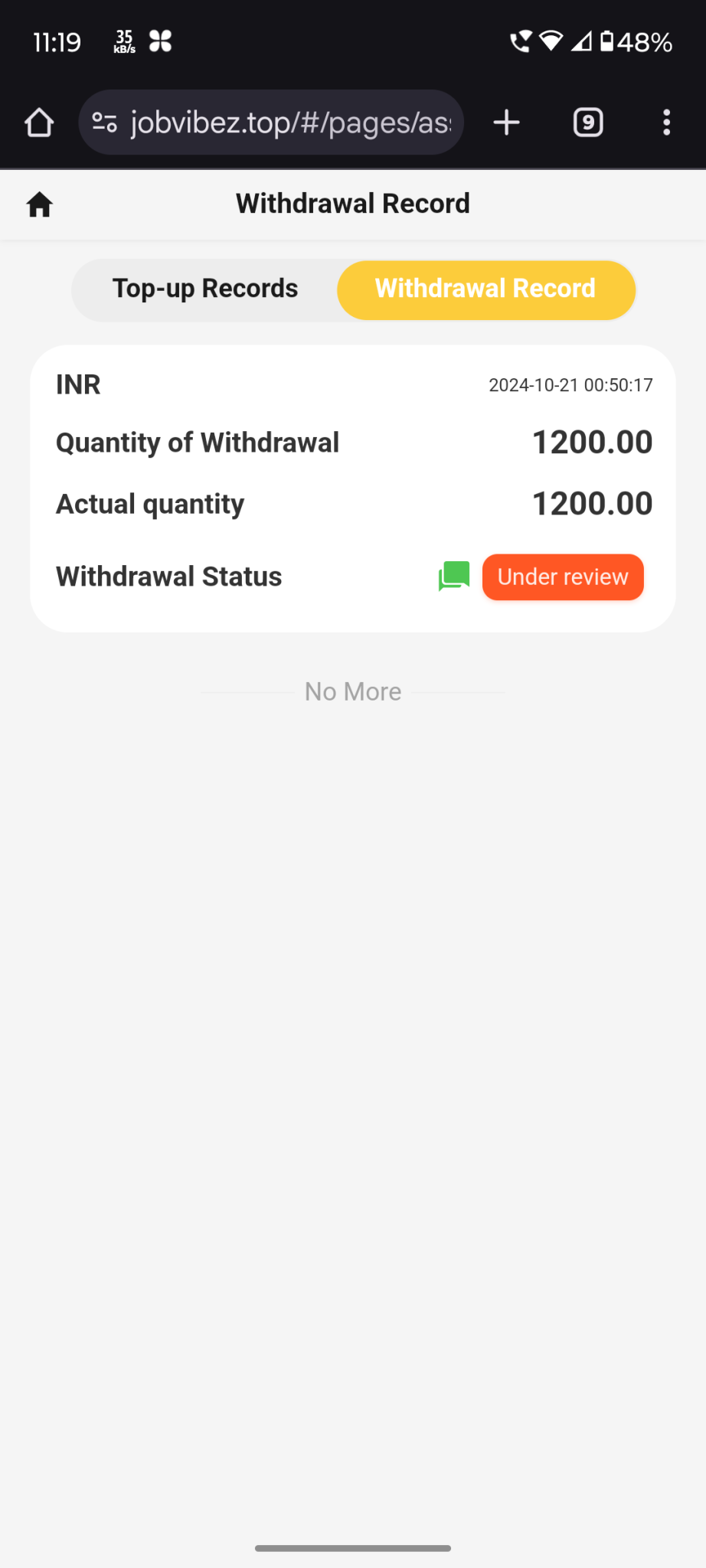The image size is (706, 1568).
Task: Return to the site home via house icon
Action: (40, 204)
